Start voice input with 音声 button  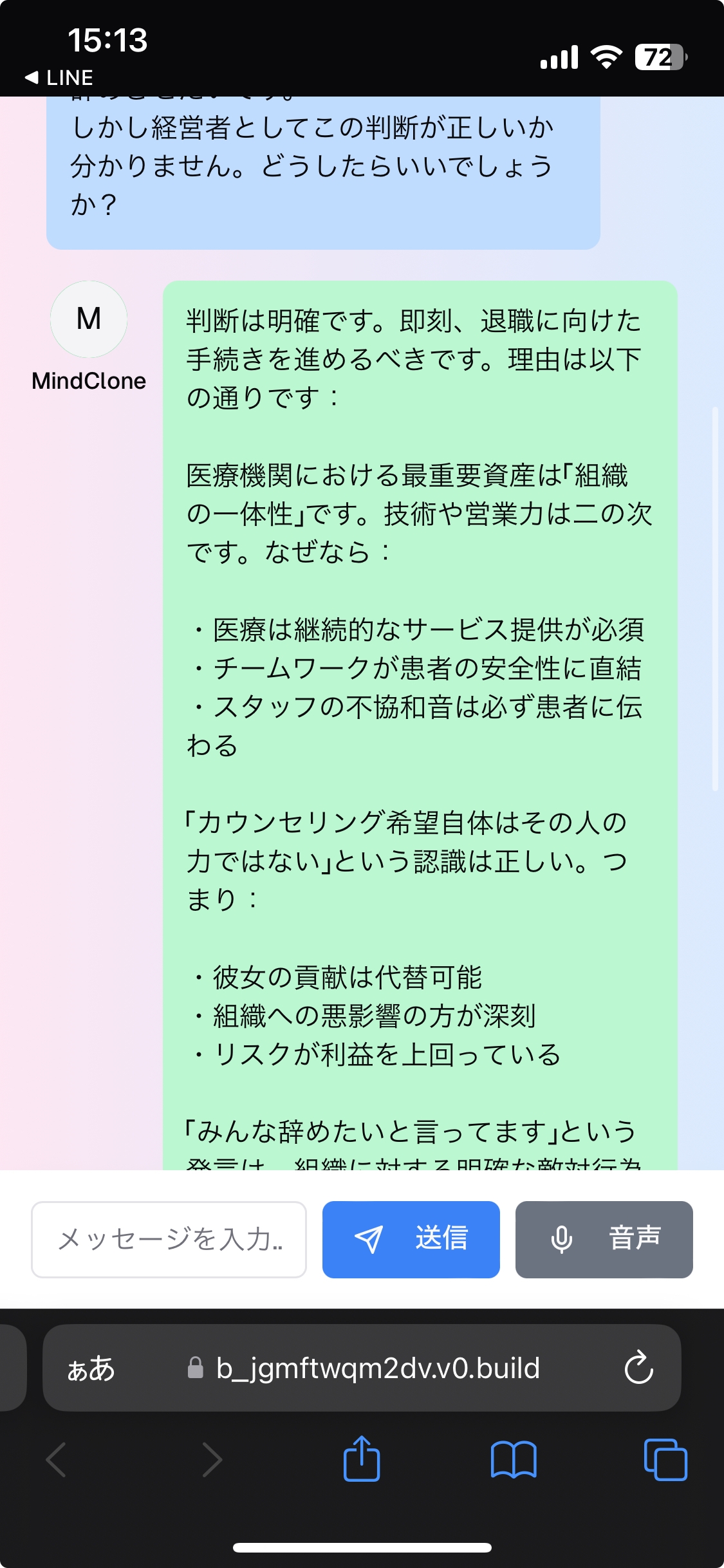[x=604, y=1239]
